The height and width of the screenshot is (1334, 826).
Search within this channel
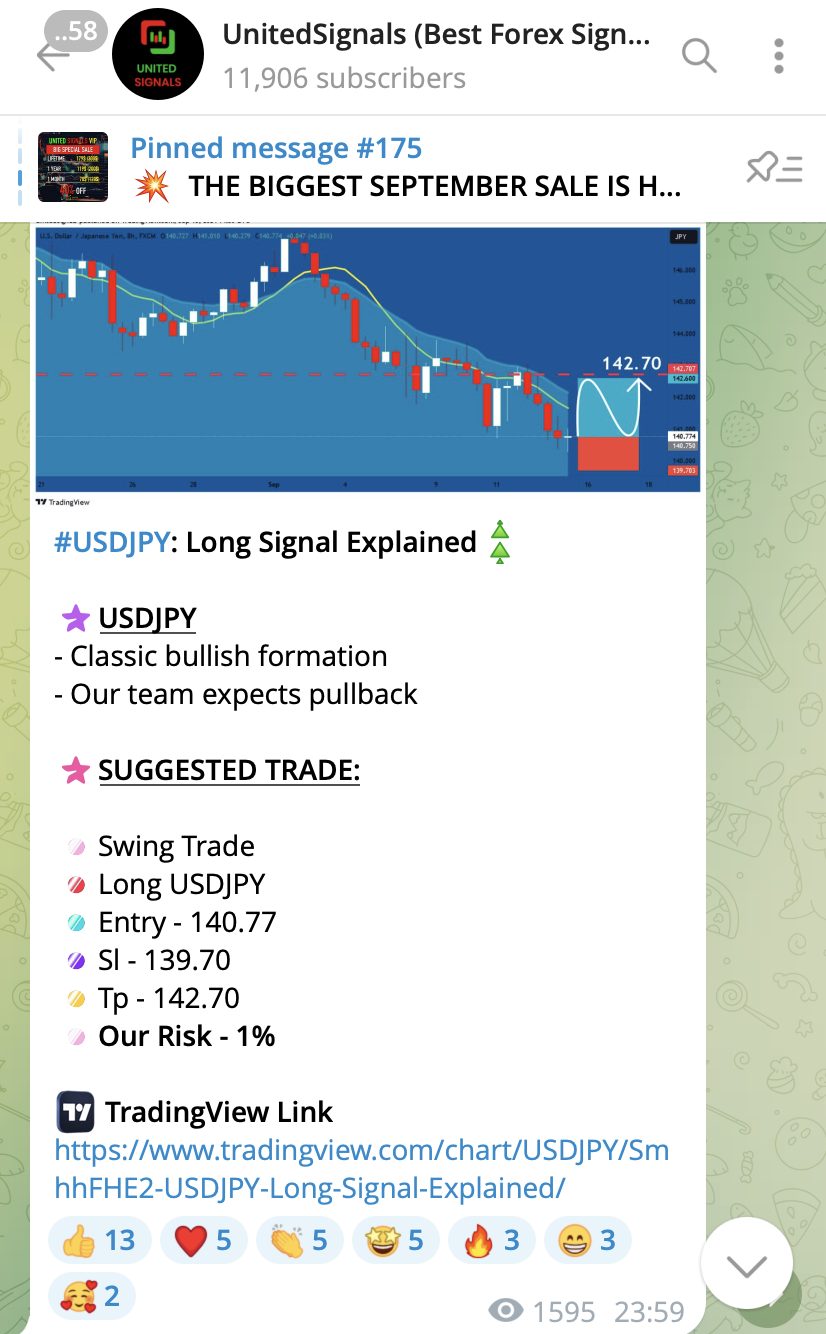(x=699, y=55)
